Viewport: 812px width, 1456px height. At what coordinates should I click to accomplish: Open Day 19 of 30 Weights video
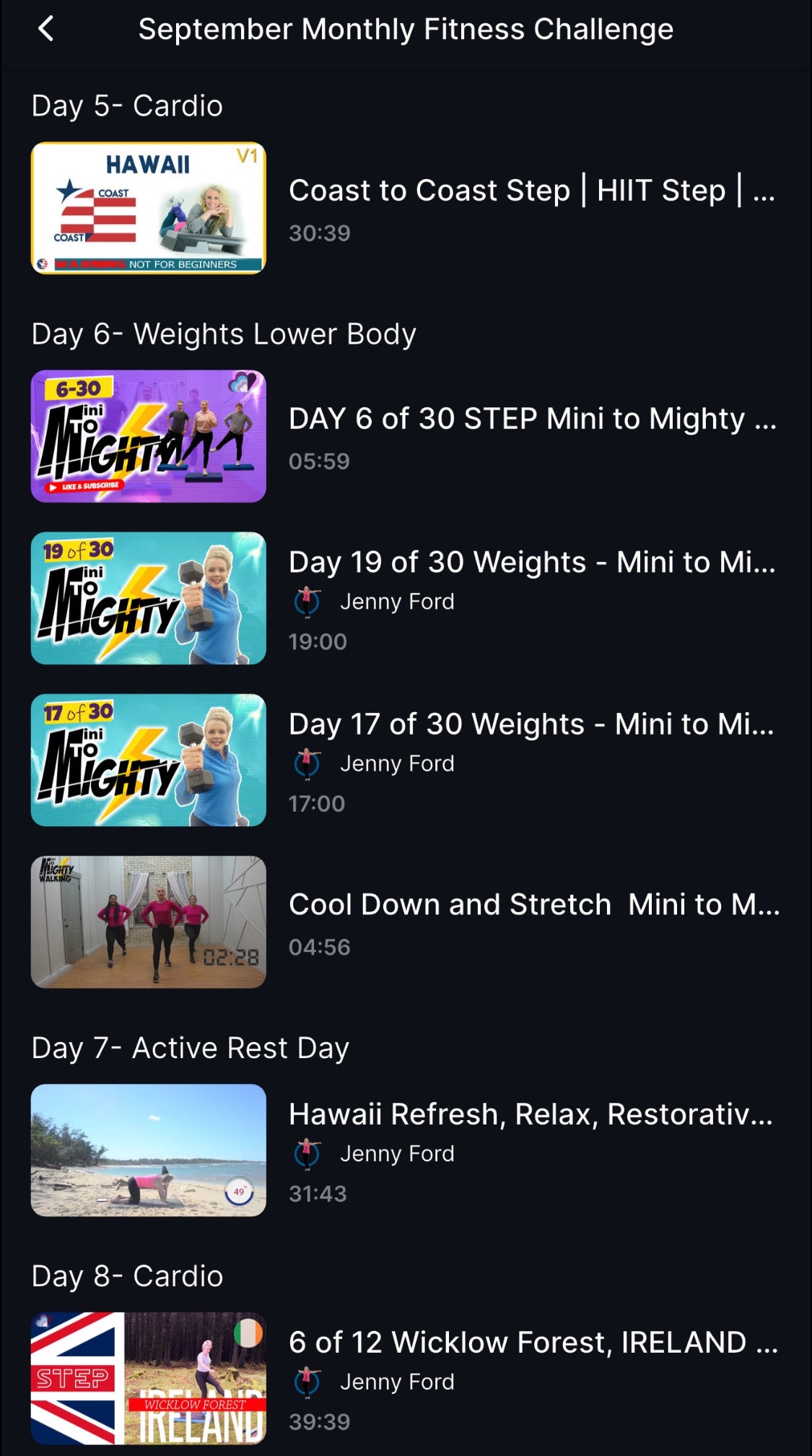148,598
